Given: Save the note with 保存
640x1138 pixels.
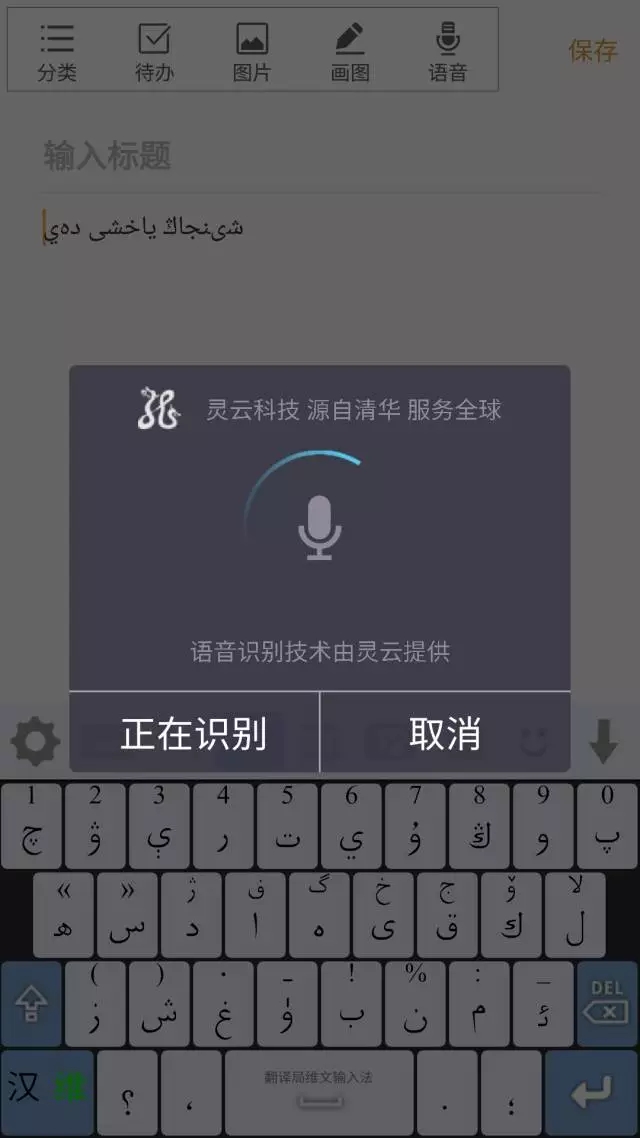Looking at the screenshot, I should [593, 51].
